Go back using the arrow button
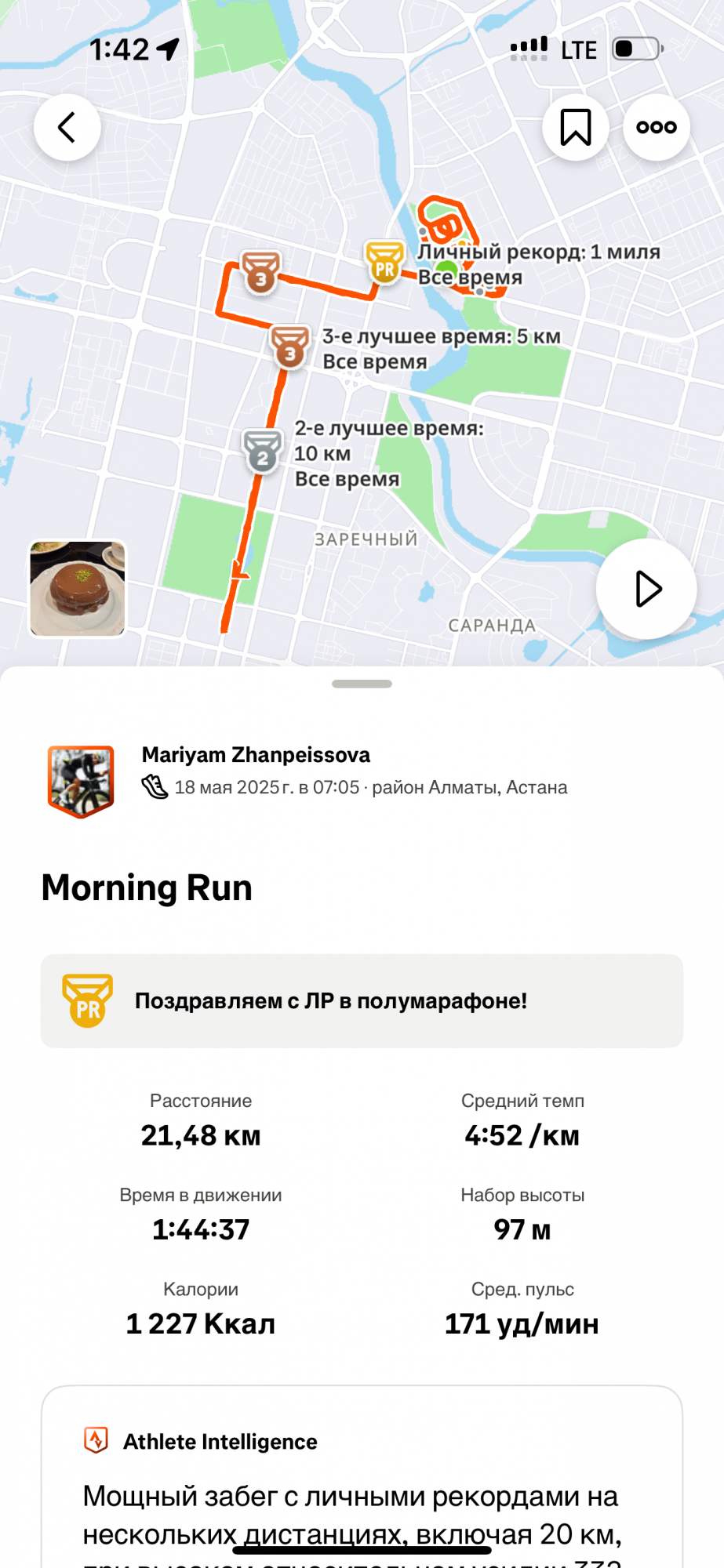The height and width of the screenshot is (1568, 724). 67,128
